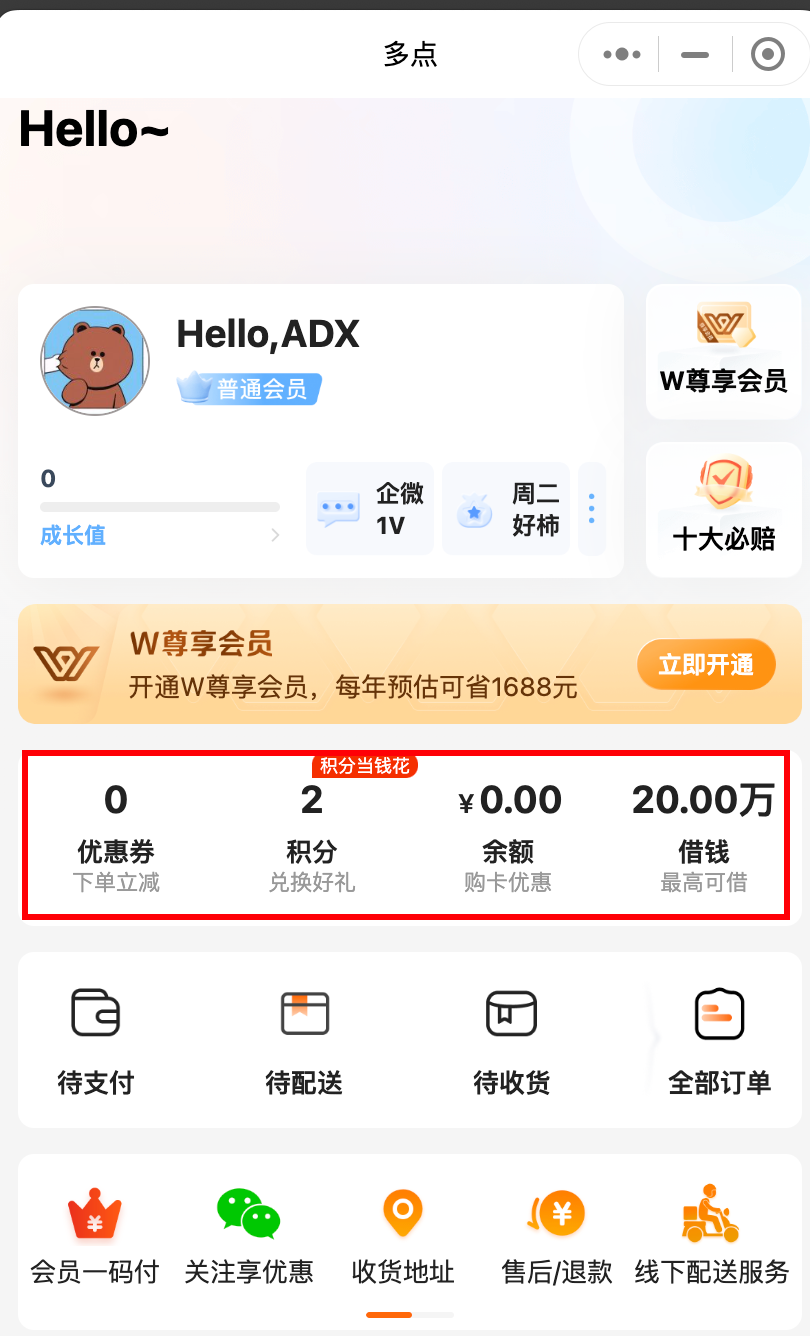
Task: Tap the bear profile avatar
Action: pos(95,361)
